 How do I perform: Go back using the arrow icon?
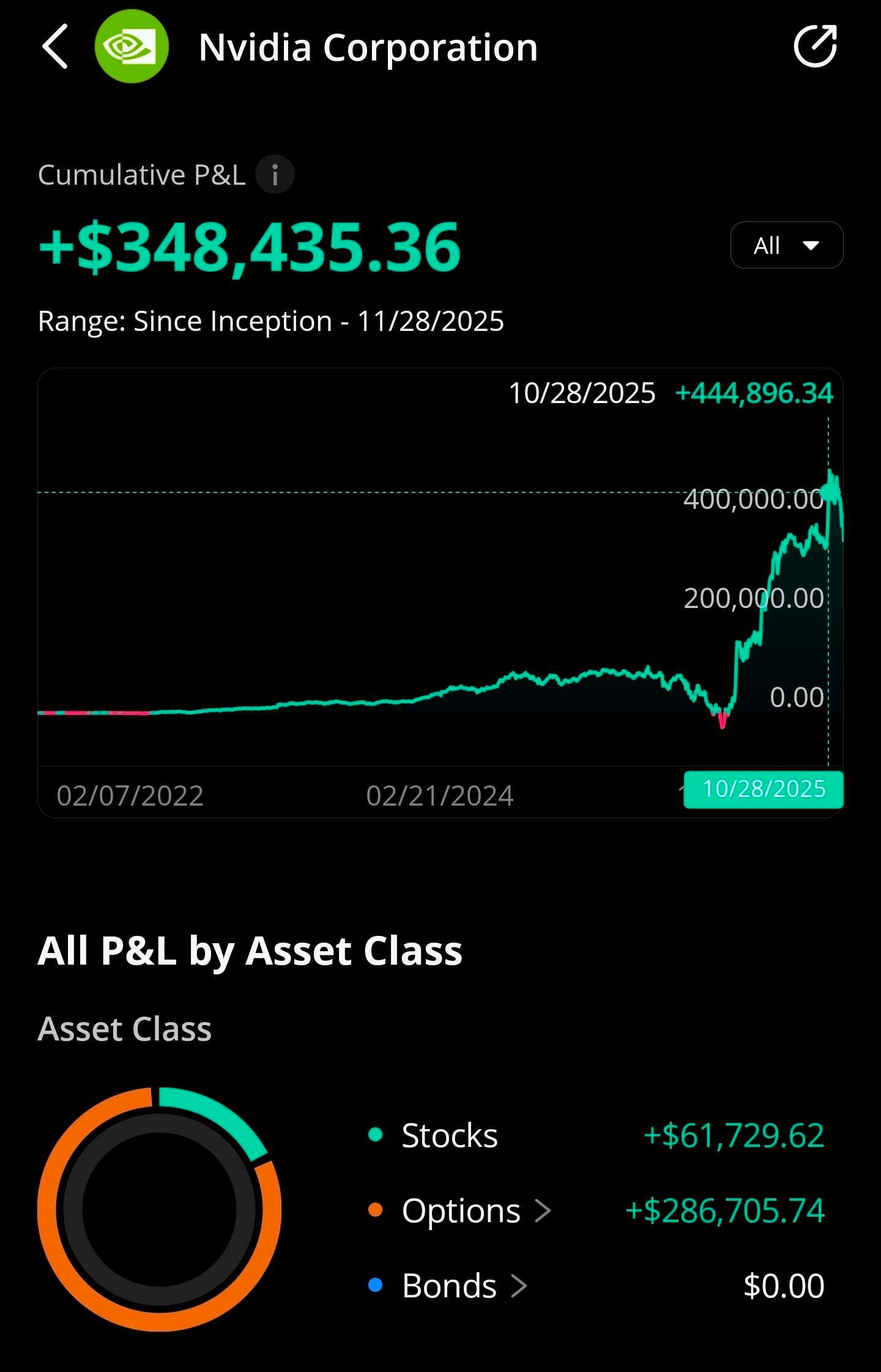coord(55,47)
